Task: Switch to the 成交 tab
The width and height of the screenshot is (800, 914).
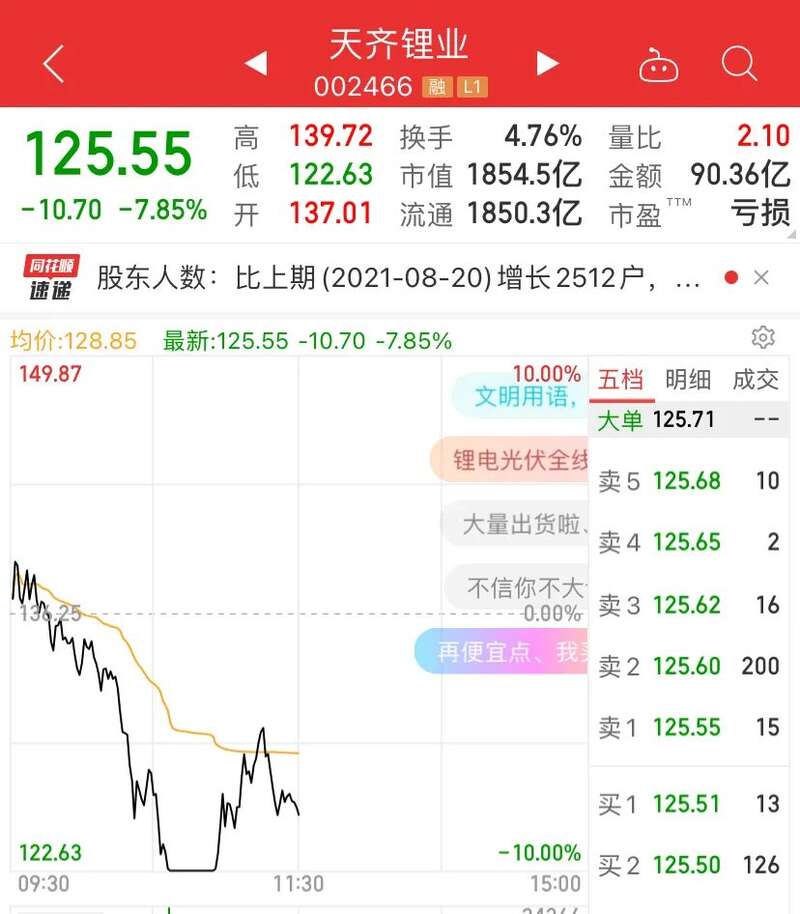Action: (755, 380)
